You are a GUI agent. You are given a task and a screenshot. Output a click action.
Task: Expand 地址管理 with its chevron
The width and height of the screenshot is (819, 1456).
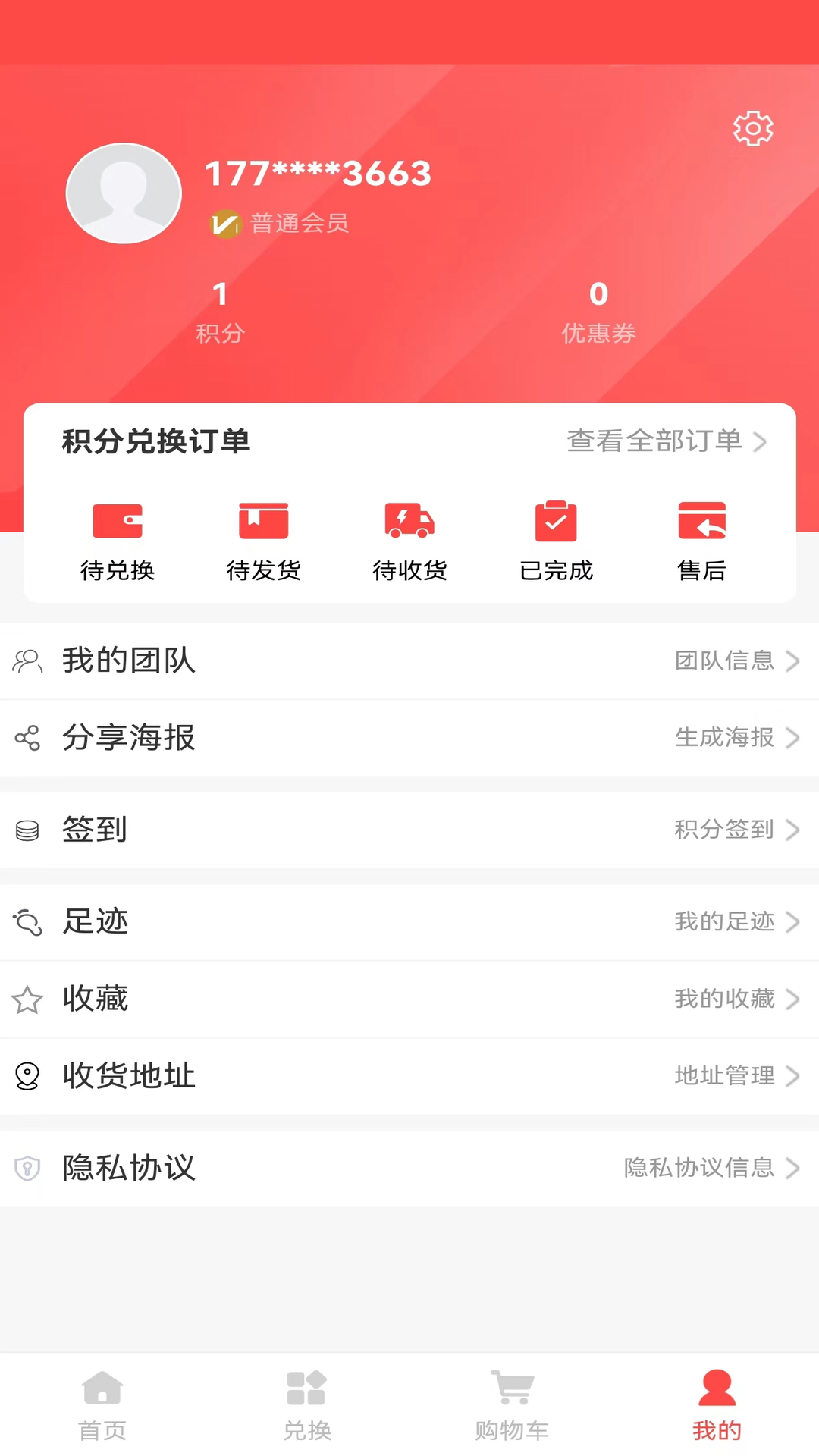(792, 1076)
